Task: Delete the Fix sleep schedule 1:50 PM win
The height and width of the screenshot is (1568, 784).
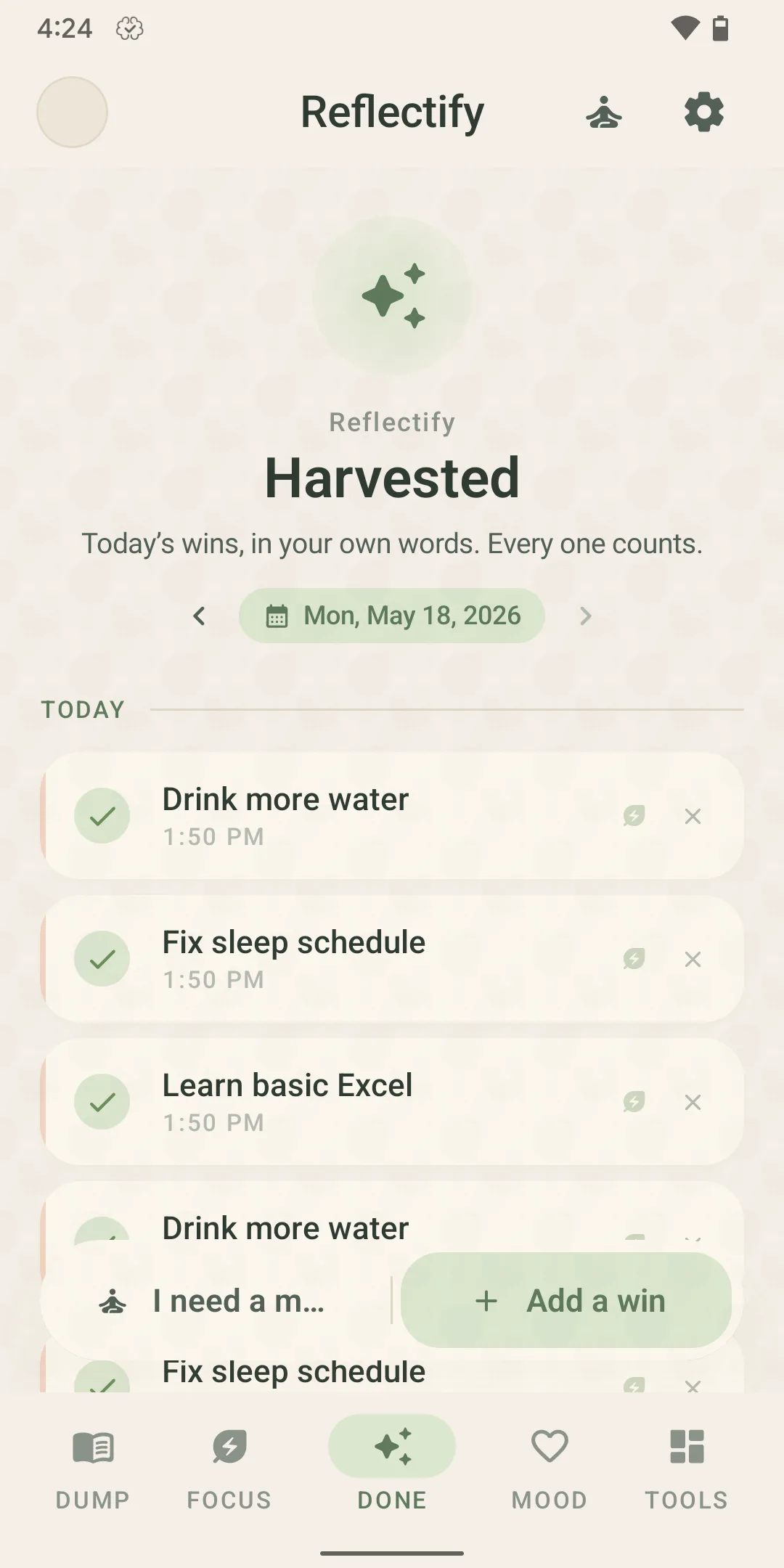Action: pyautogui.click(x=693, y=959)
